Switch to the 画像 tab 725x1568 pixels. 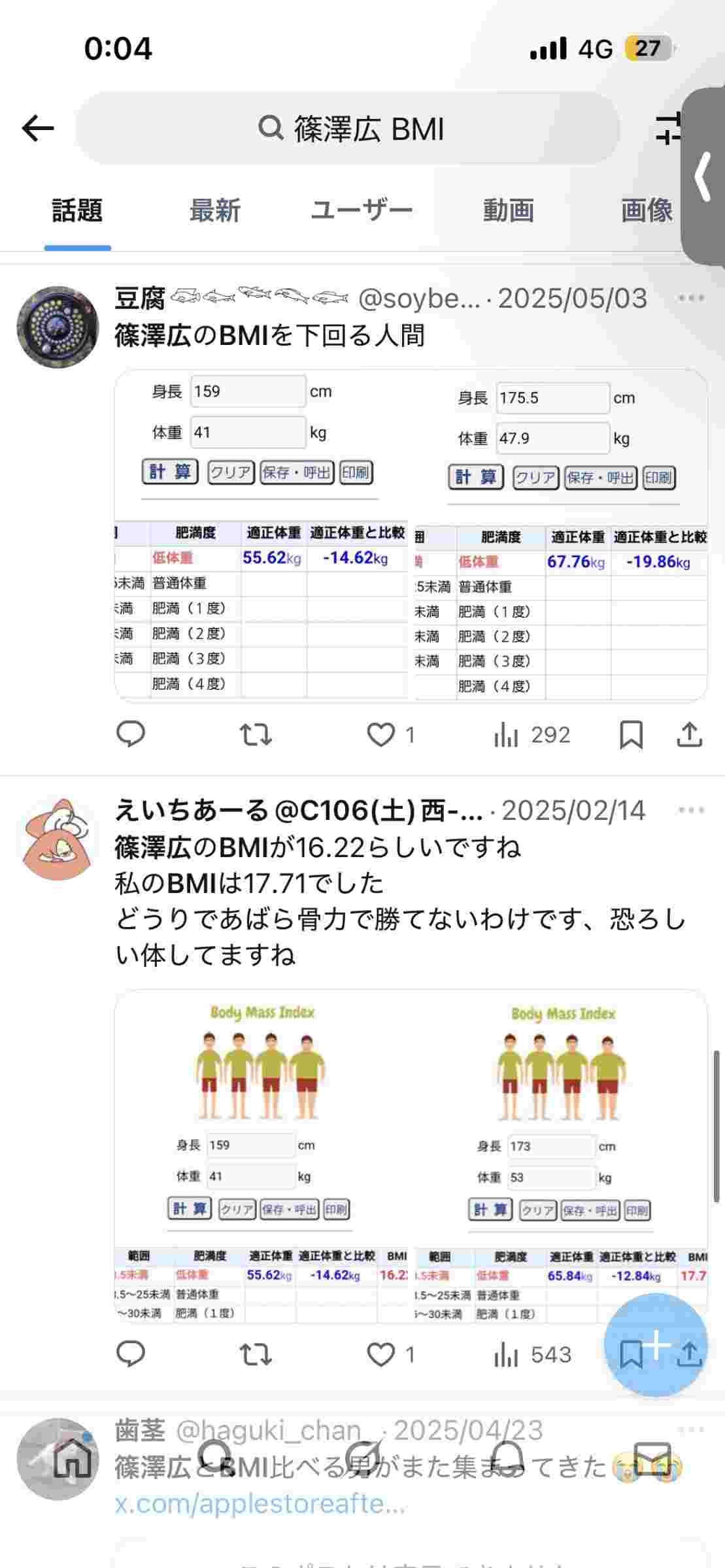click(646, 211)
